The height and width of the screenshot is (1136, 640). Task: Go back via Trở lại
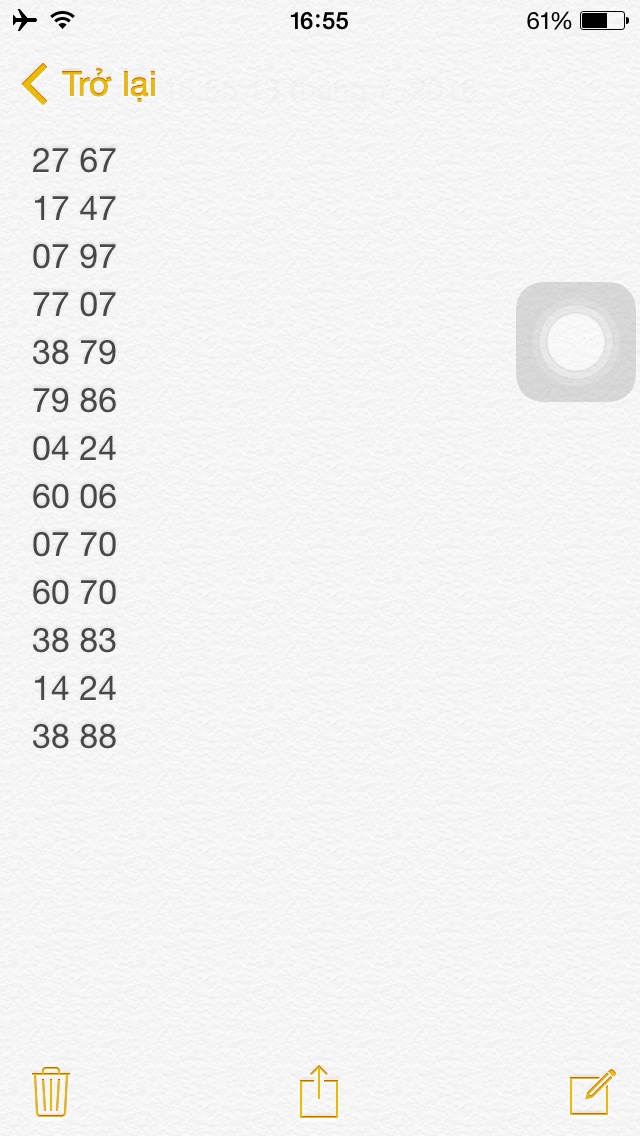pos(89,85)
